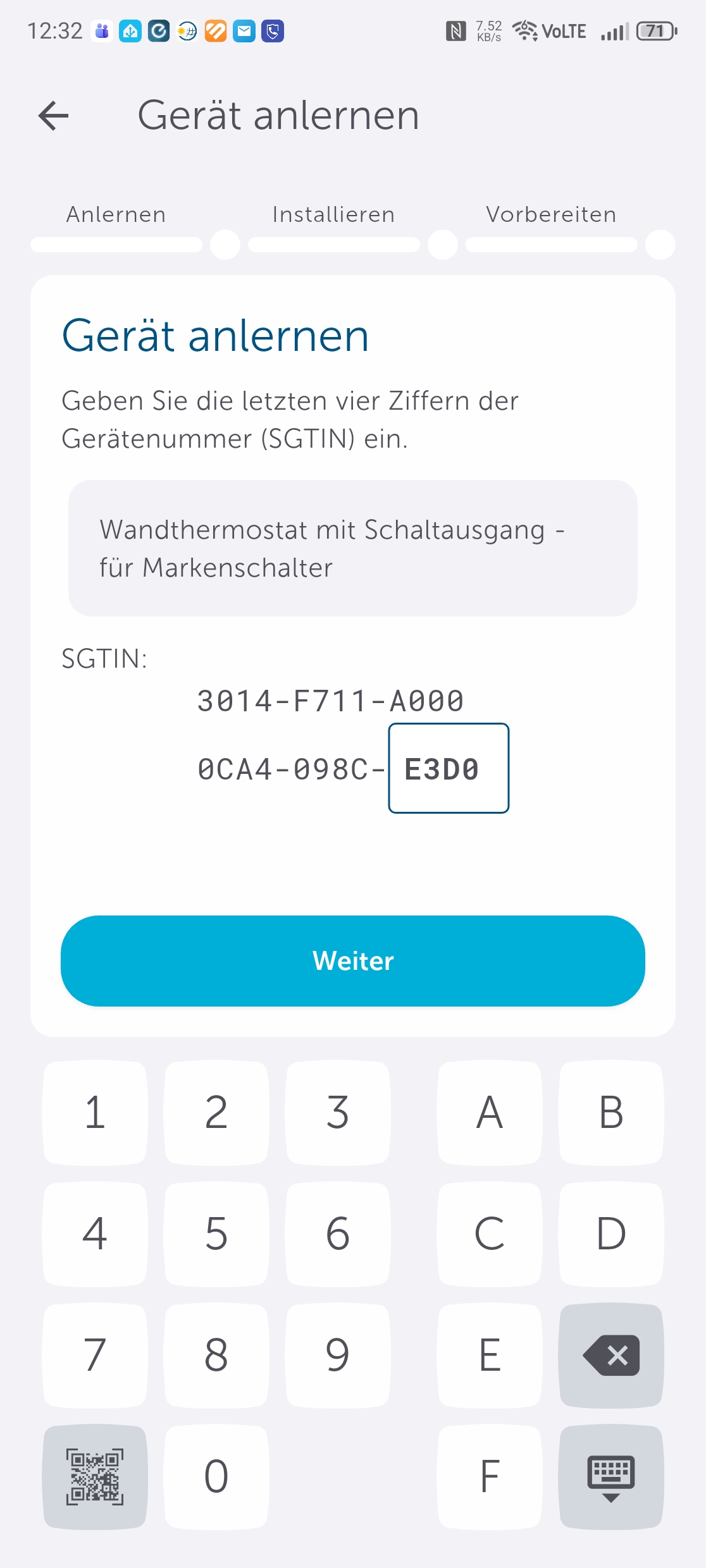Type the digit 7
Image resolution: width=706 pixels, height=1568 pixels.
[x=95, y=1355]
